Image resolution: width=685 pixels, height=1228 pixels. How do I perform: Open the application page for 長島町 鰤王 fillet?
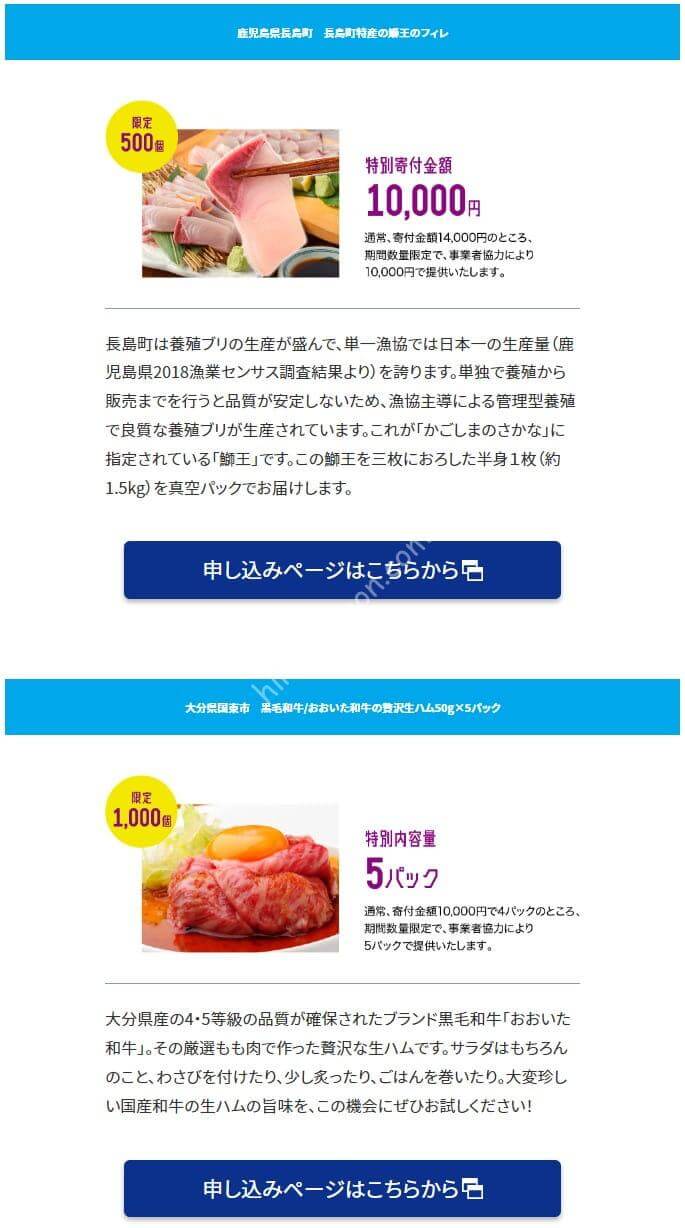(342, 570)
